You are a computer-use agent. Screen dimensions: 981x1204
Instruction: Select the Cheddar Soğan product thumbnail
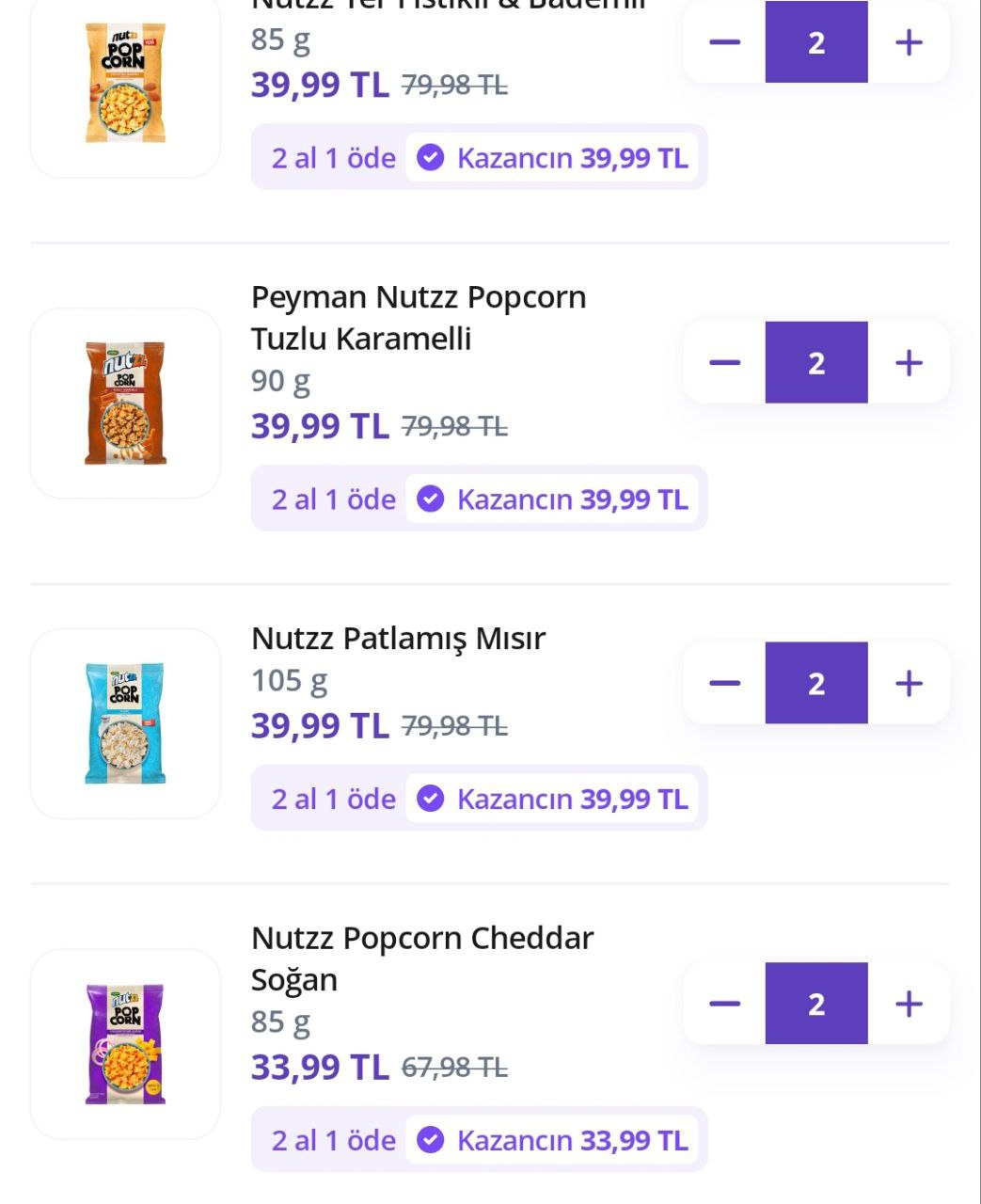click(x=125, y=1044)
